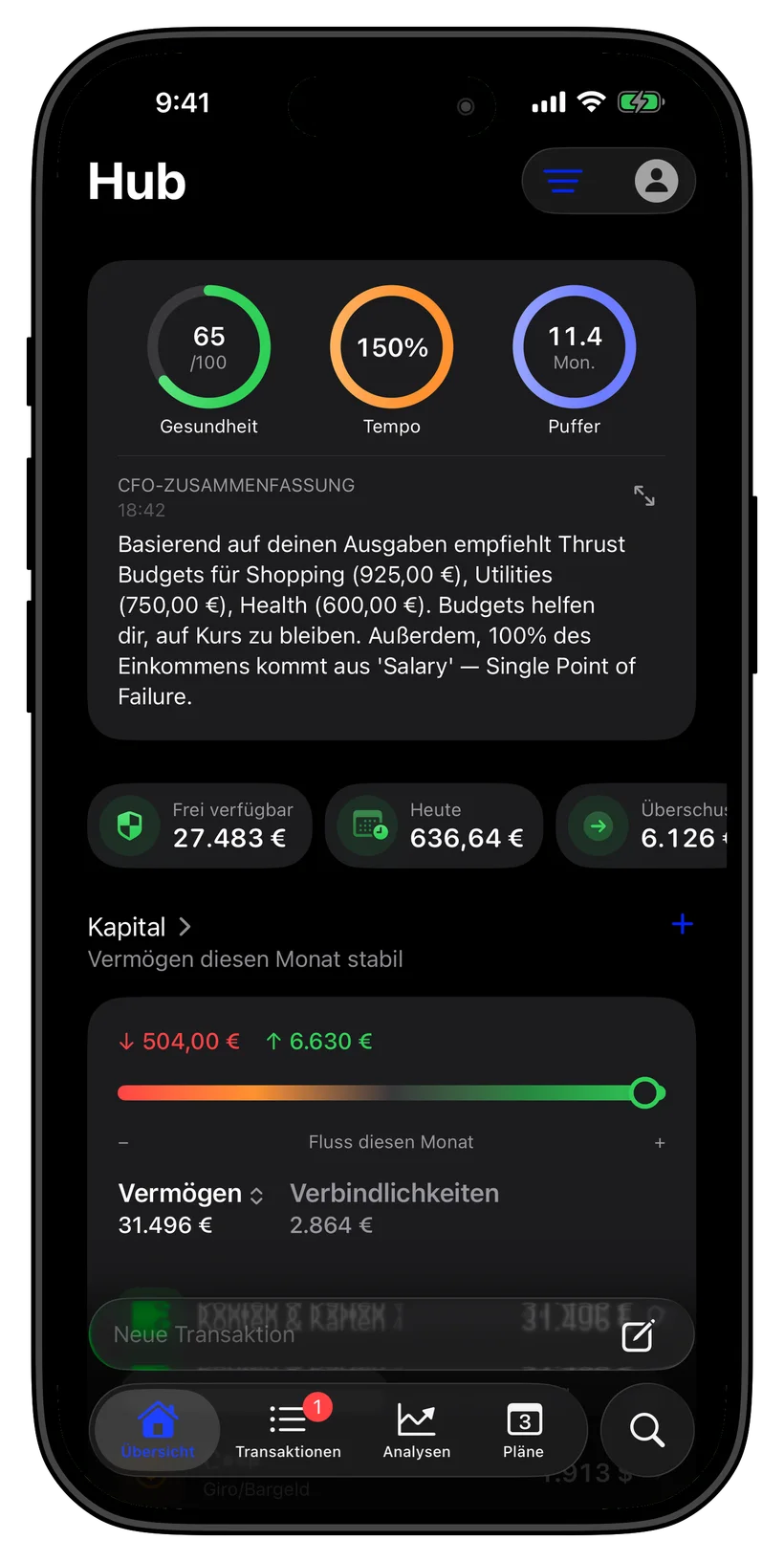Toggle the Vermögen sort selector
The image size is (784, 1562).
(x=190, y=1194)
